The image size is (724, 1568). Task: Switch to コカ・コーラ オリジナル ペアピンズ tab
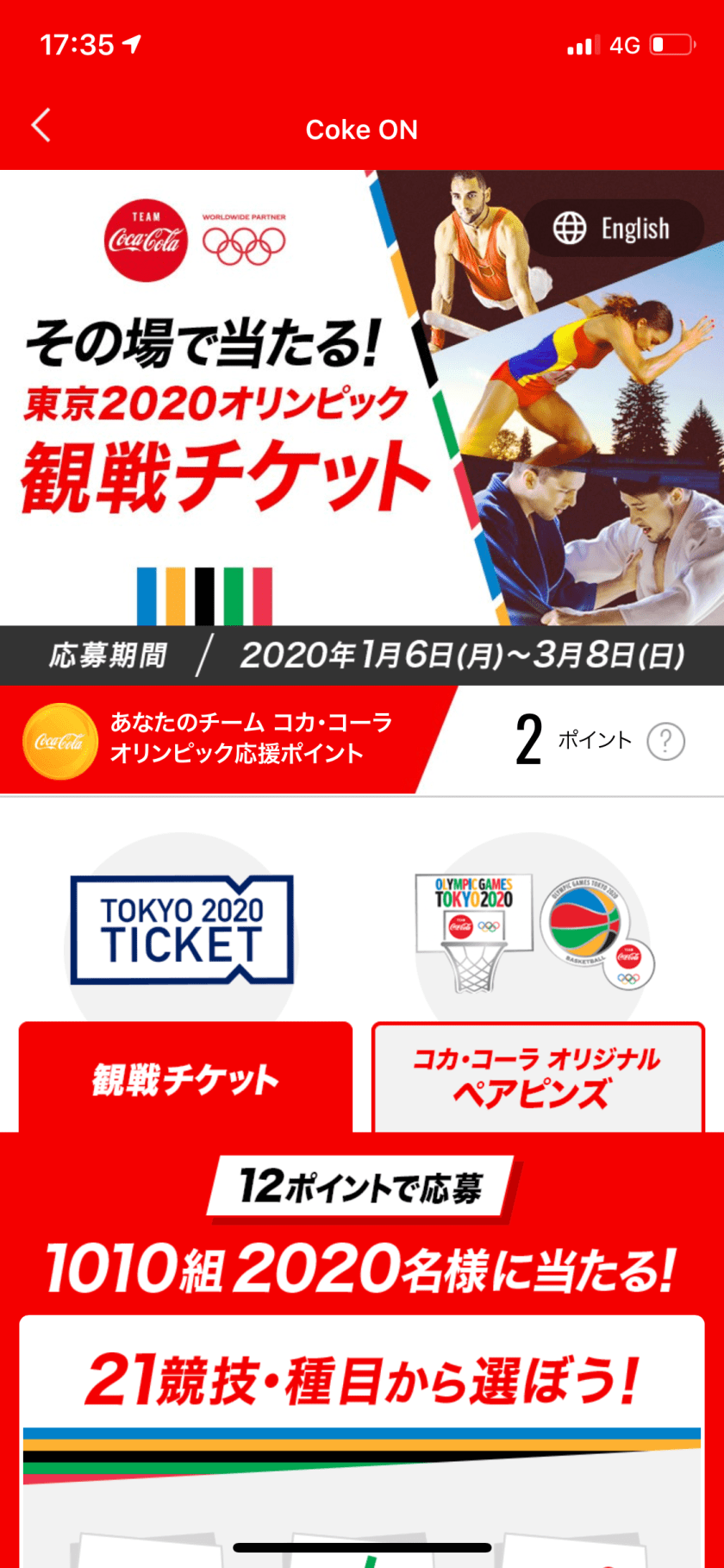537,1077
